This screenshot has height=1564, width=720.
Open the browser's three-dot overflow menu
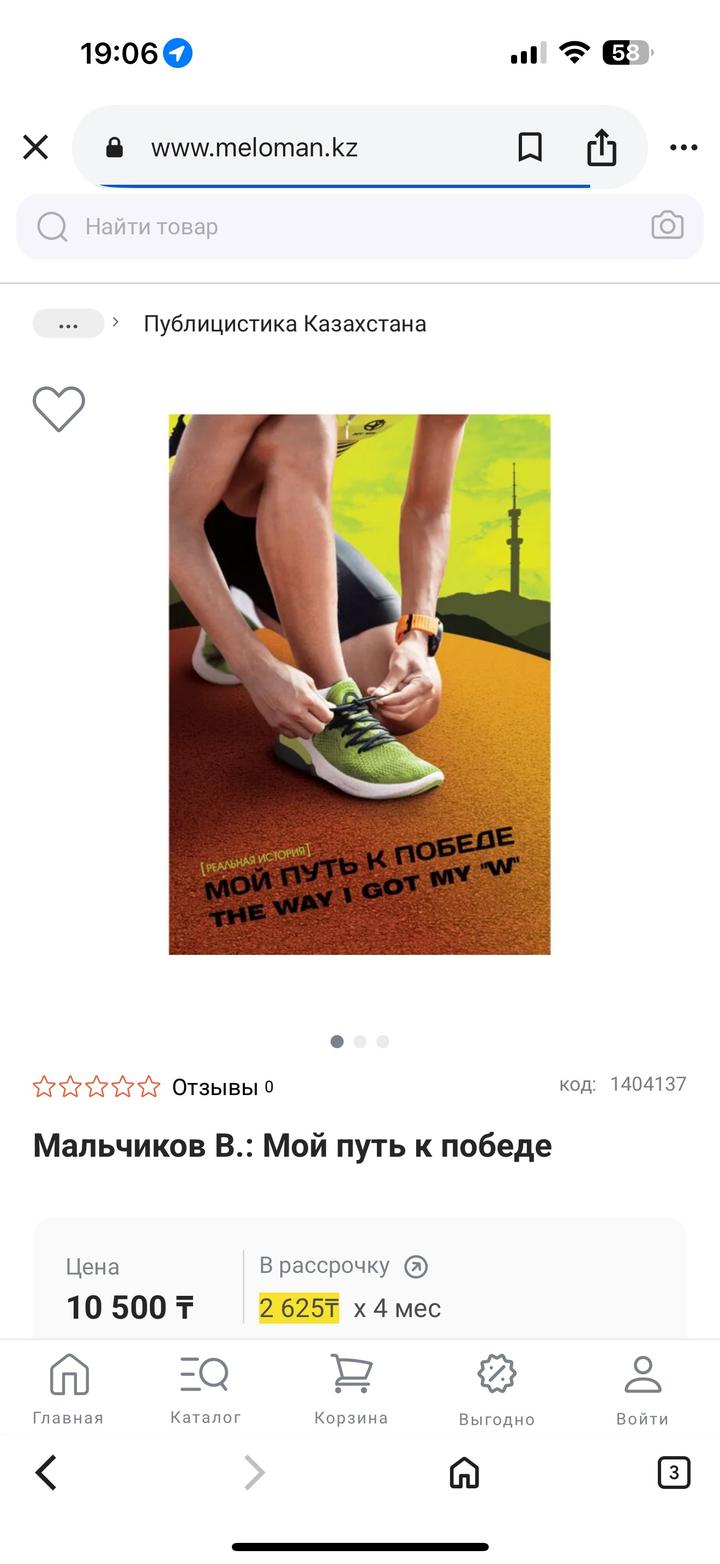click(x=684, y=148)
